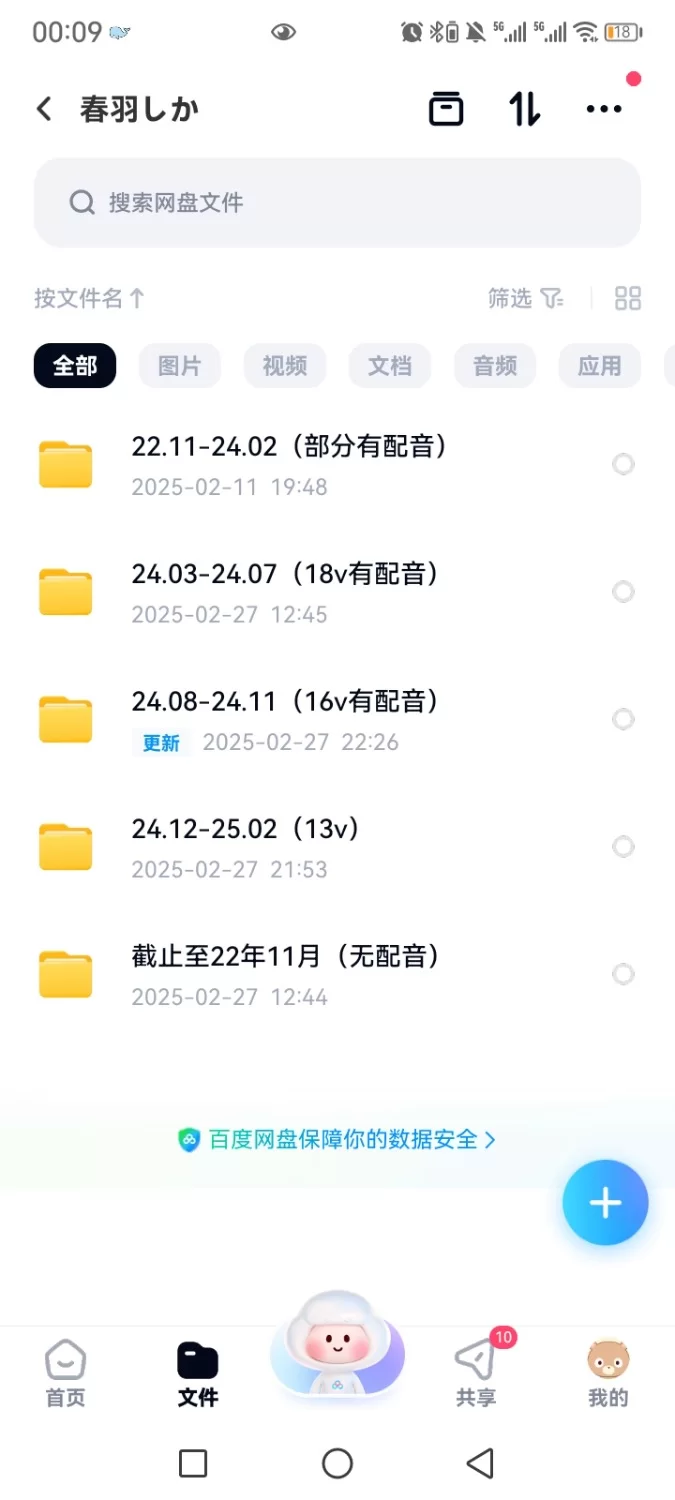Change sort order 按文件名
The width and height of the screenshot is (675, 1500).
tap(90, 298)
